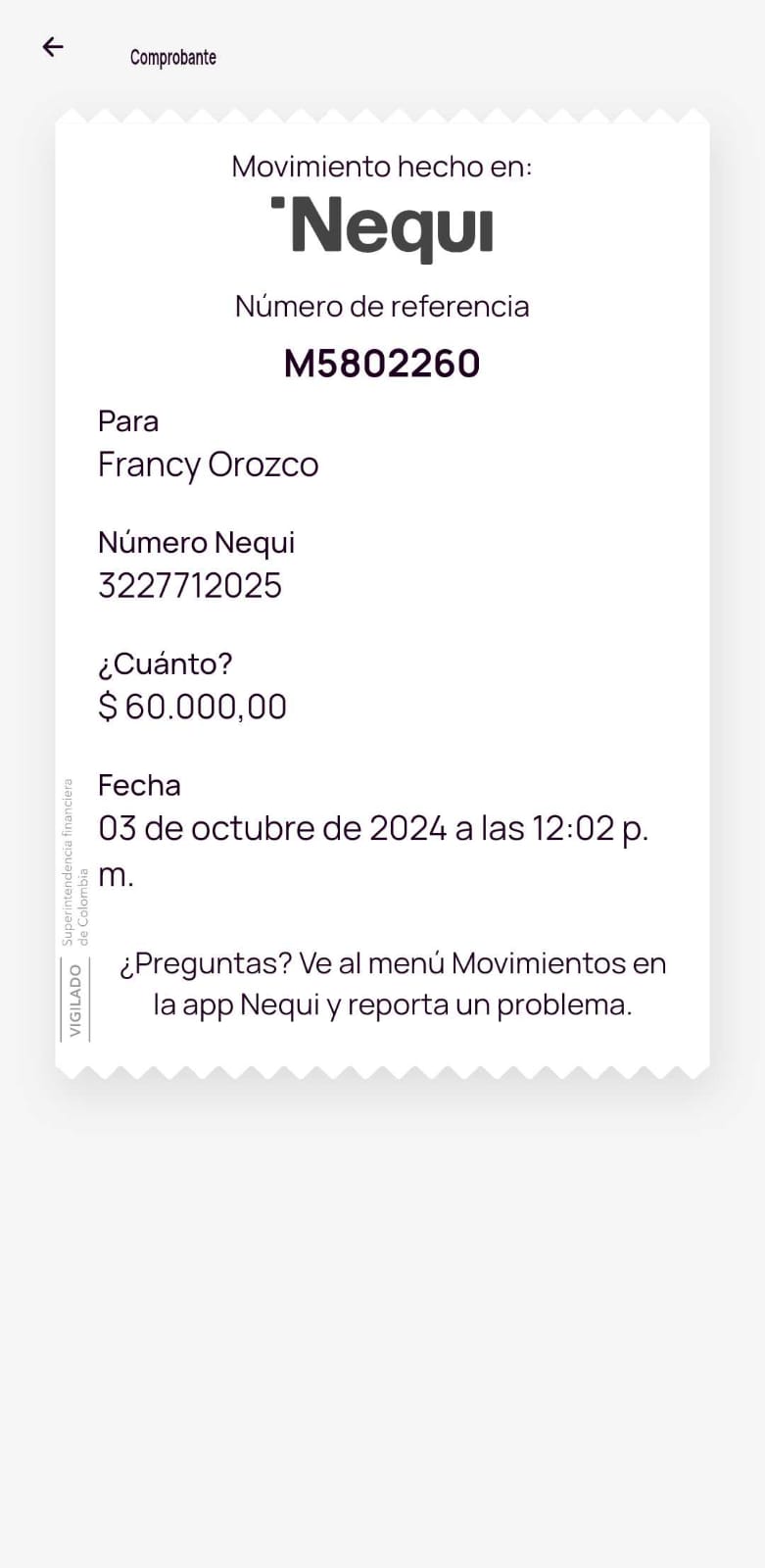
Task: Go back from the Comprobante screen
Action: tap(53, 47)
